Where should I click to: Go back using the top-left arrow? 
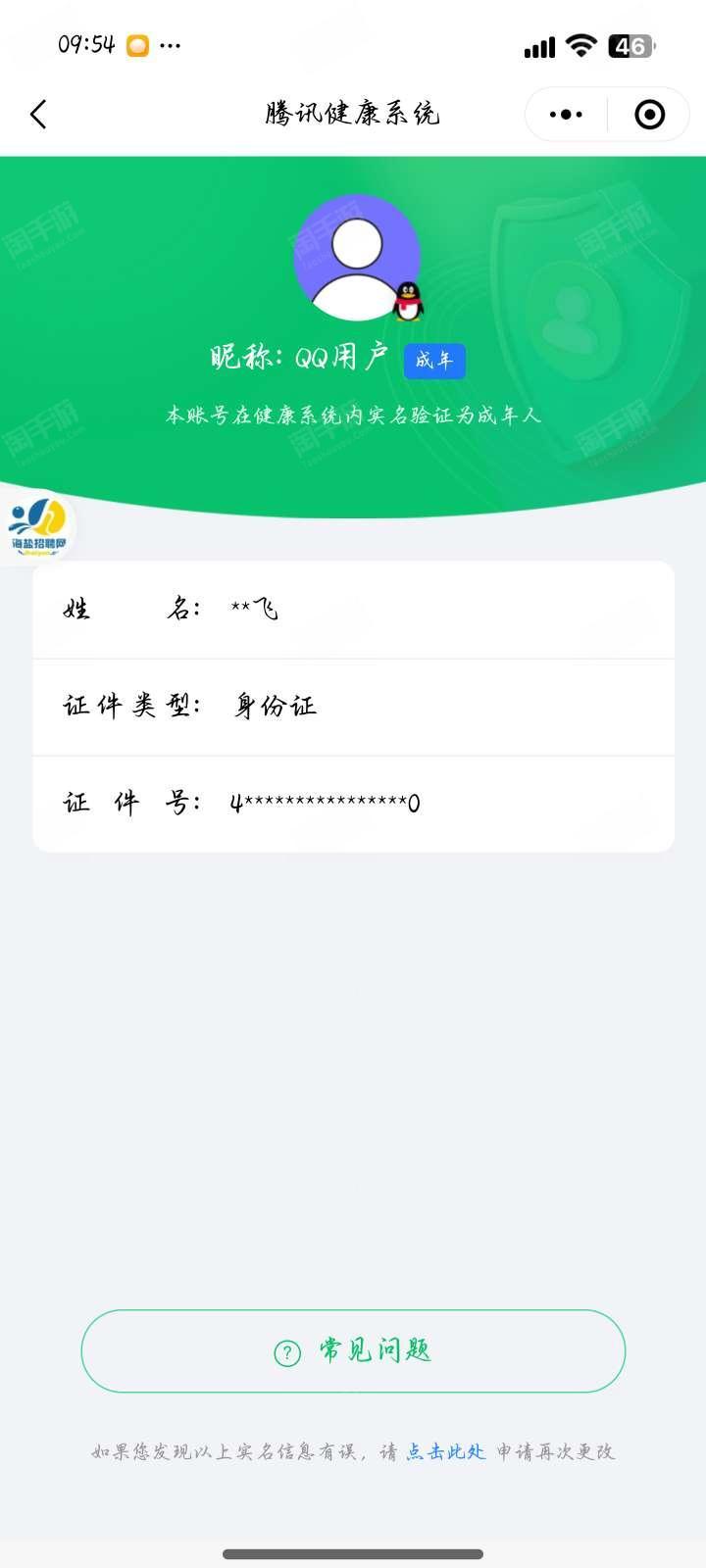tap(38, 115)
